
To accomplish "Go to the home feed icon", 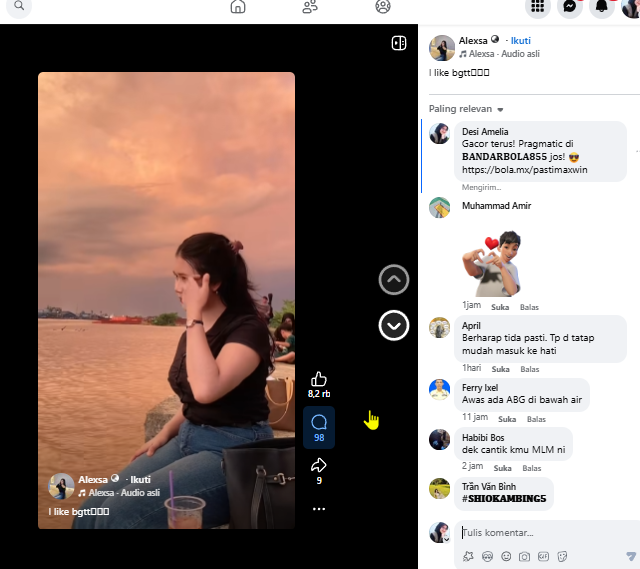I will pos(238,7).
